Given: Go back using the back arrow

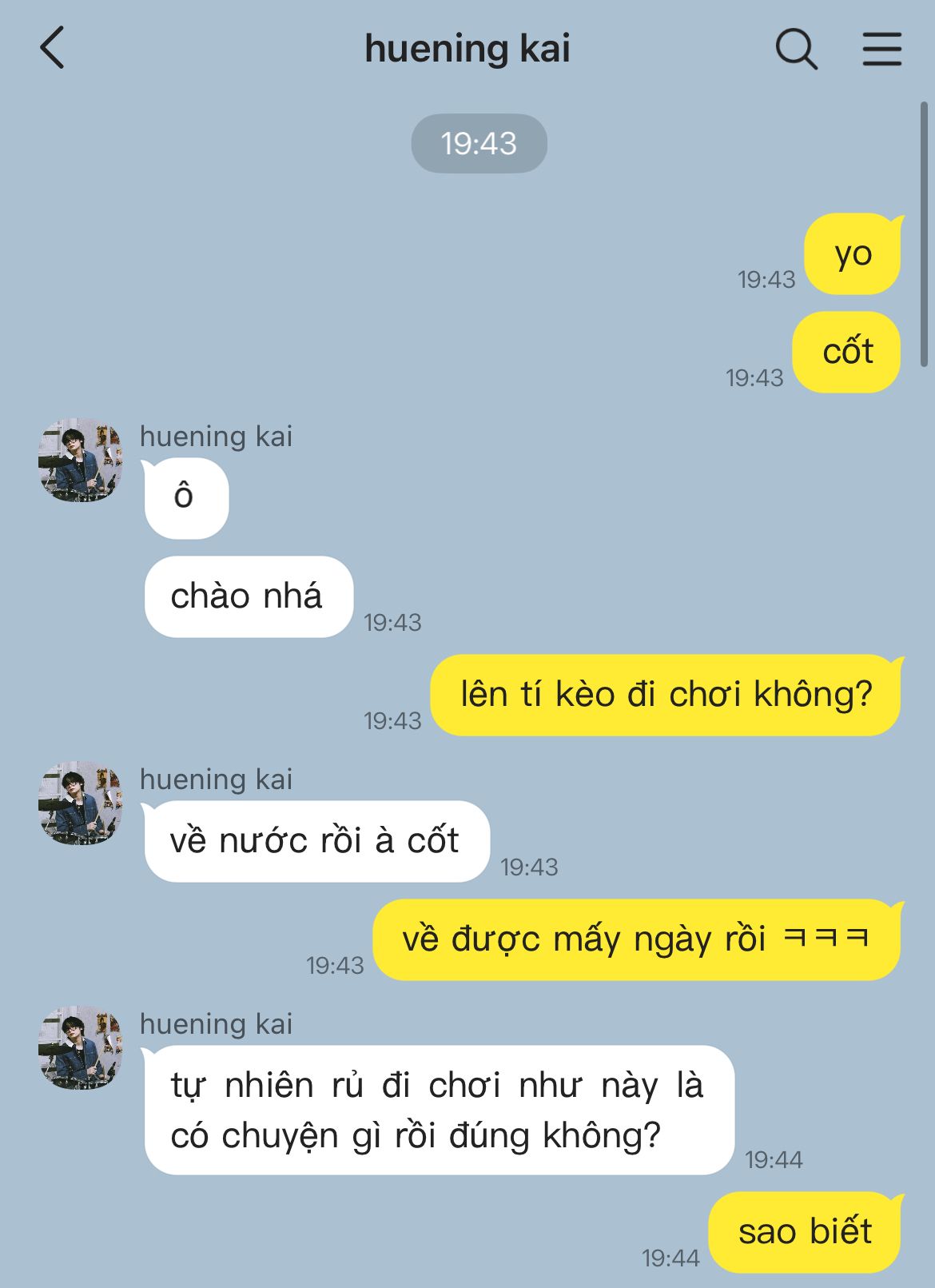Looking at the screenshot, I should 52,48.
